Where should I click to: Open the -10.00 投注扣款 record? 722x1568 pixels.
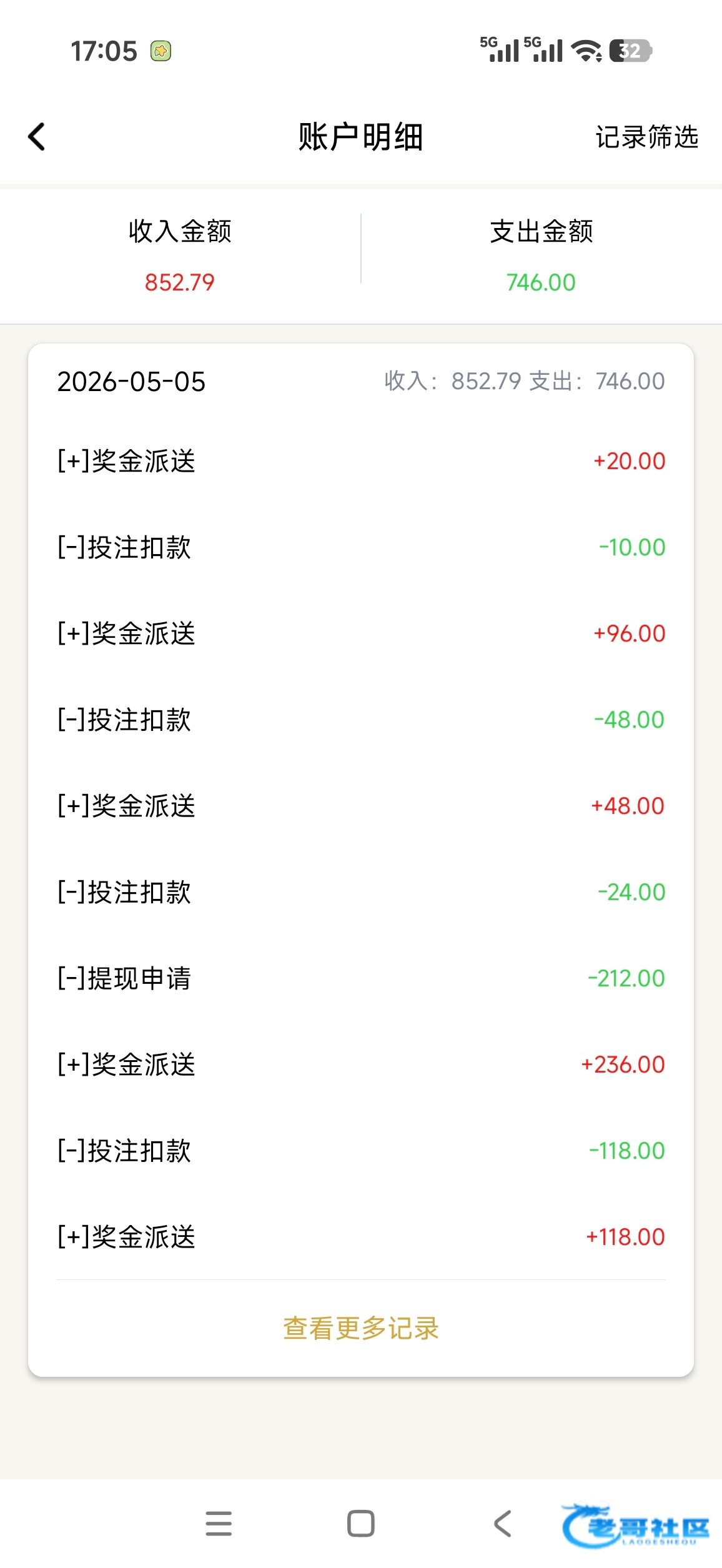coord(361,547)
